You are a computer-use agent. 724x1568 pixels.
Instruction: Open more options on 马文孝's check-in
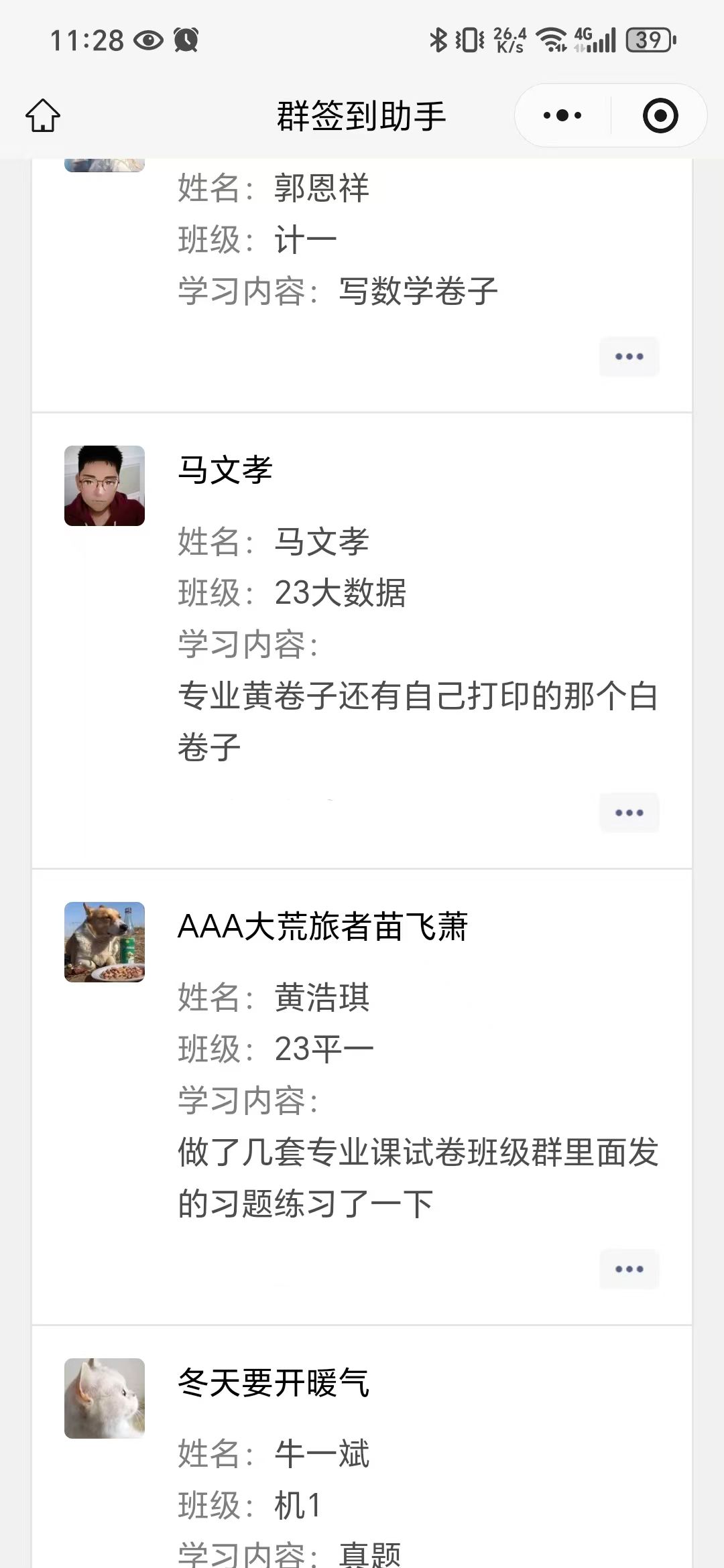pos(629,813)
